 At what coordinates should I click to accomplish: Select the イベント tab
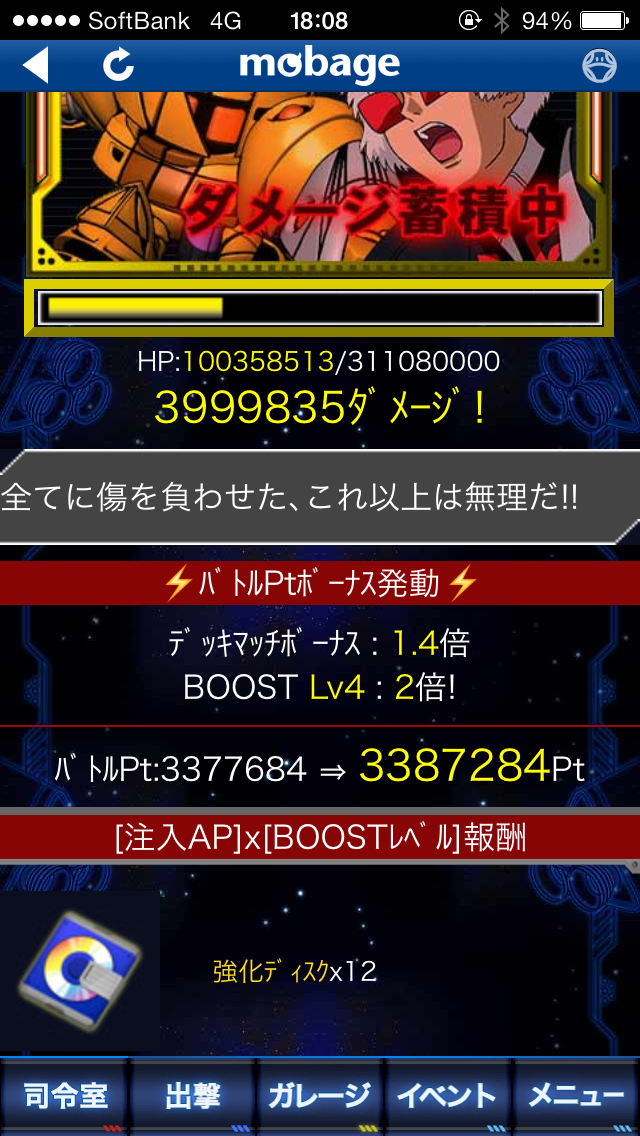pos(448,1096)
